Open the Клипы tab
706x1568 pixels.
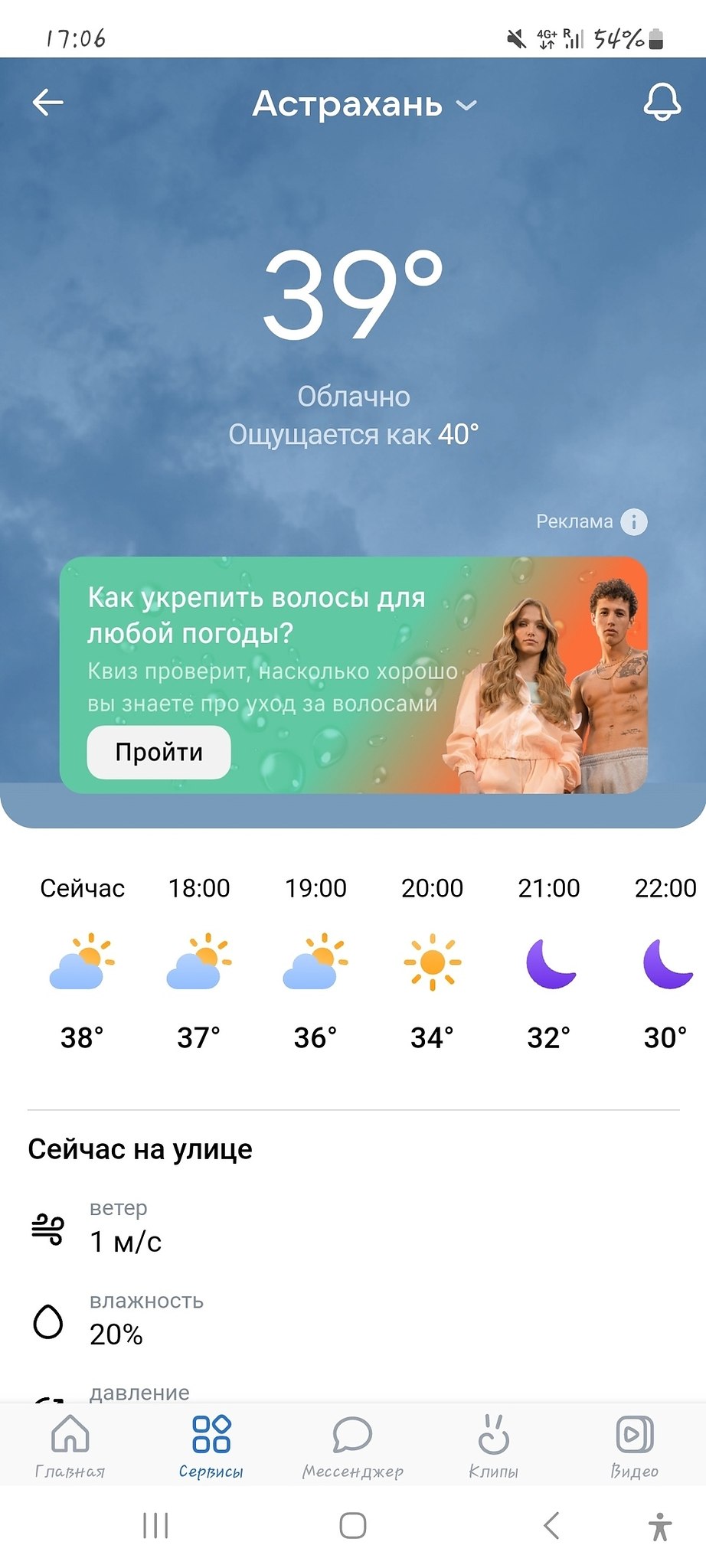click(x=493, y=1445)
